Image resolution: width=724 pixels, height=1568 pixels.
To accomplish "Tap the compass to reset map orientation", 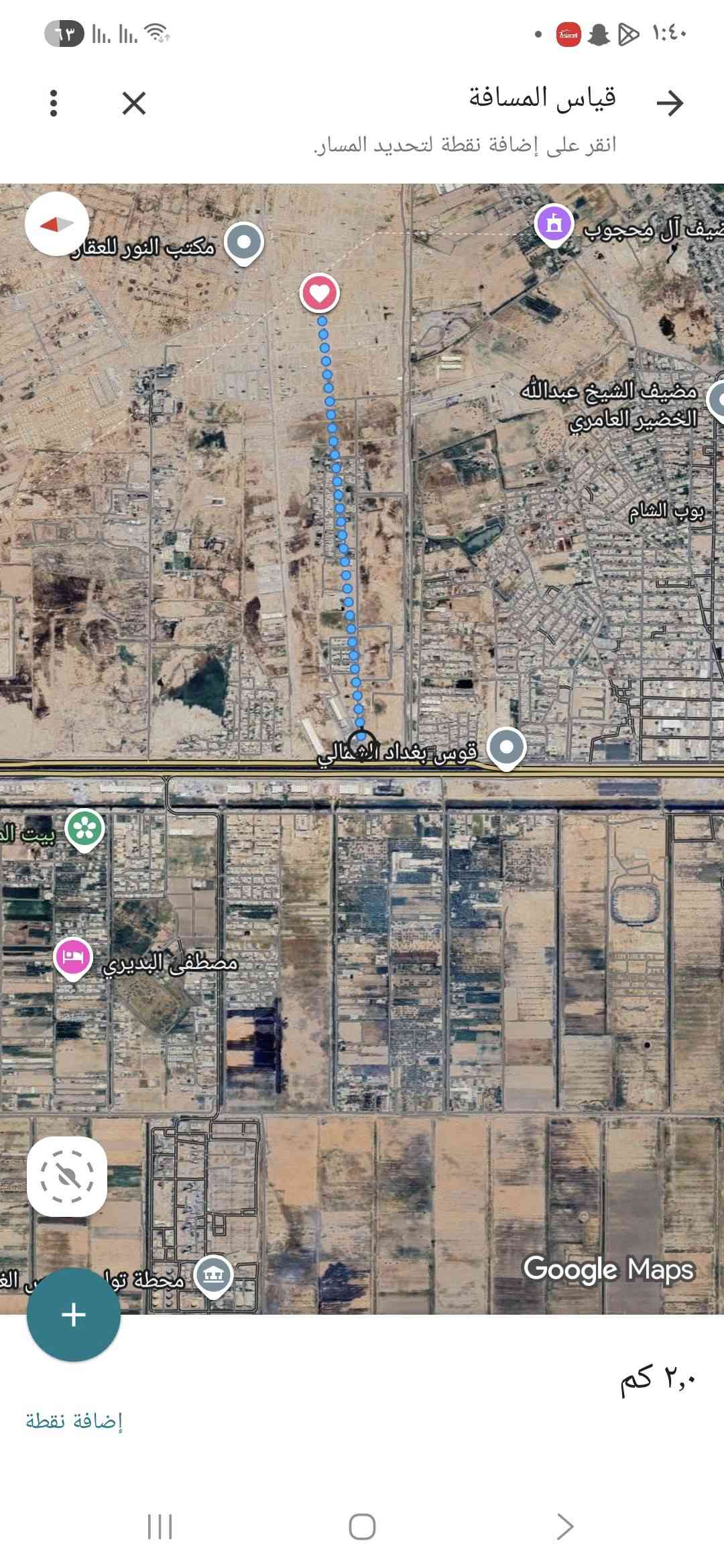I will click(57, 224).
